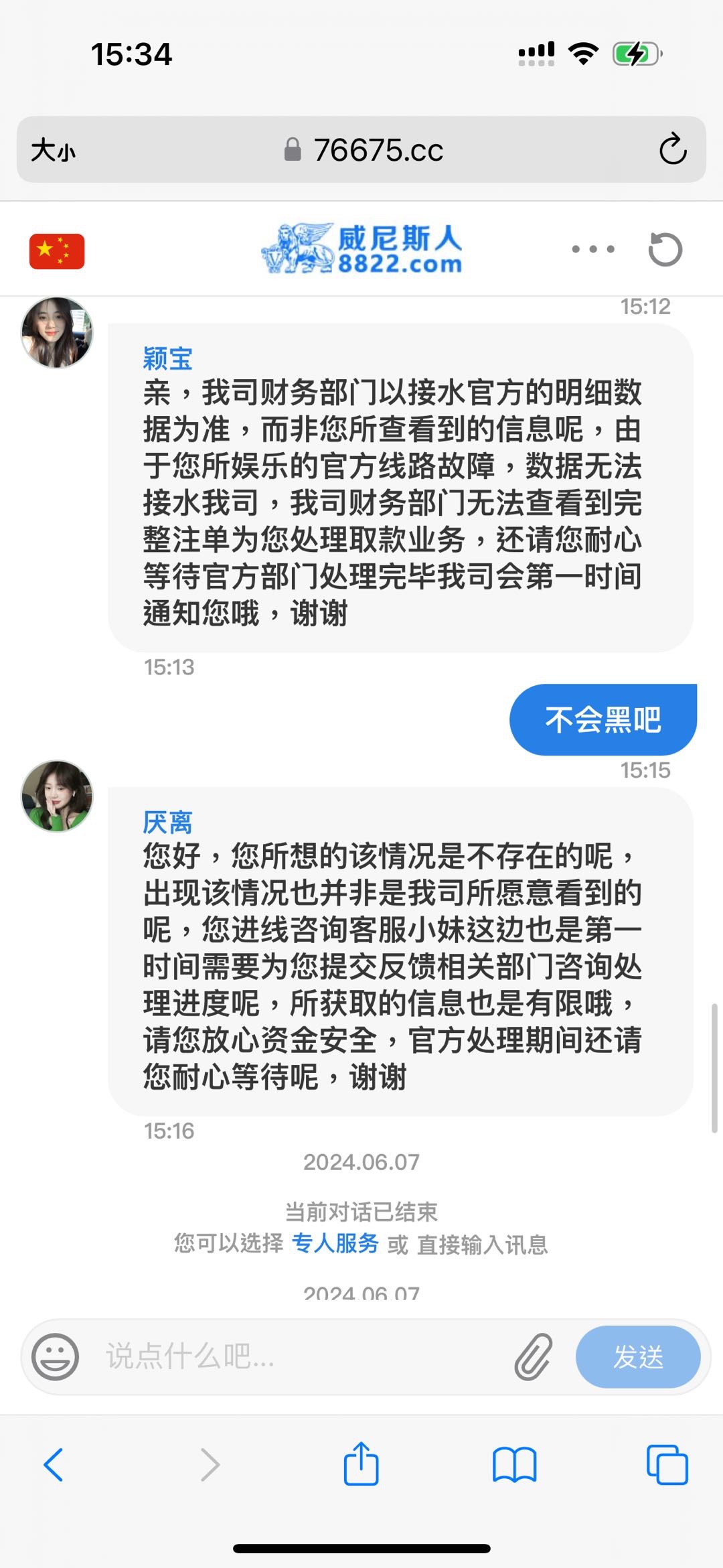
Task: Open the 大小 text size menu
Action: pos(54,150)
